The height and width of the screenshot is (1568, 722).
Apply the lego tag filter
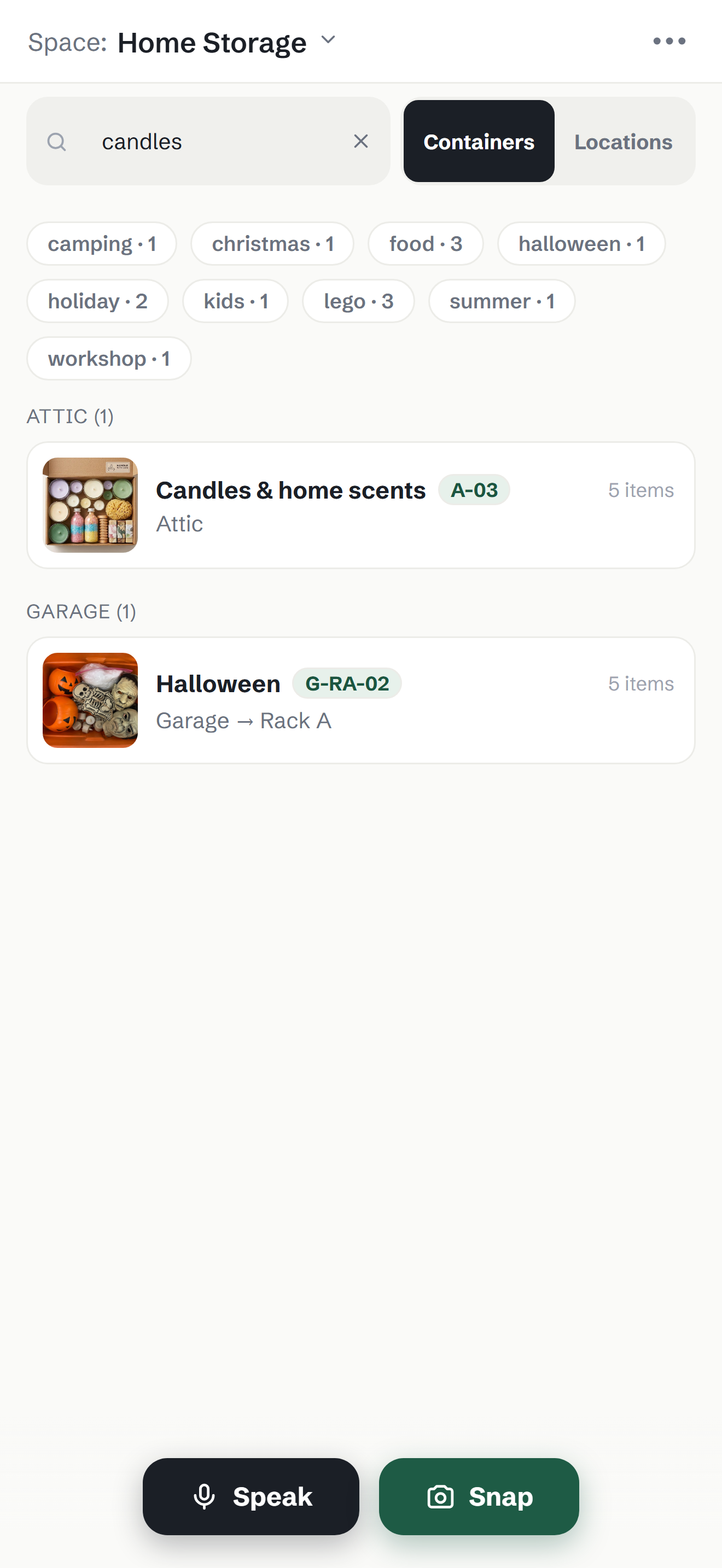359,301
